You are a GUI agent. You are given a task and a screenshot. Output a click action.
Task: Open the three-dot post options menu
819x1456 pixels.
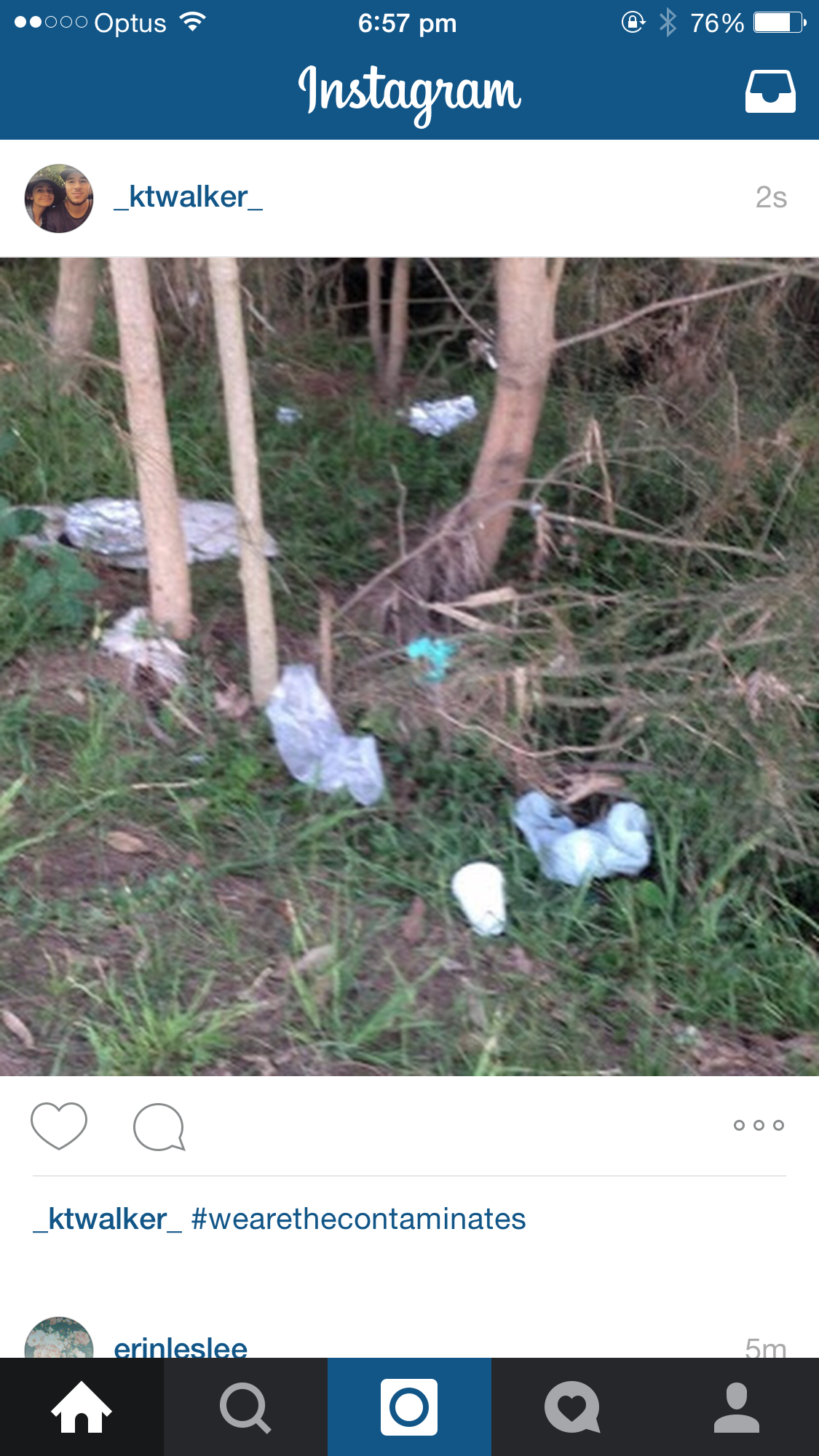coord(759,1125)
